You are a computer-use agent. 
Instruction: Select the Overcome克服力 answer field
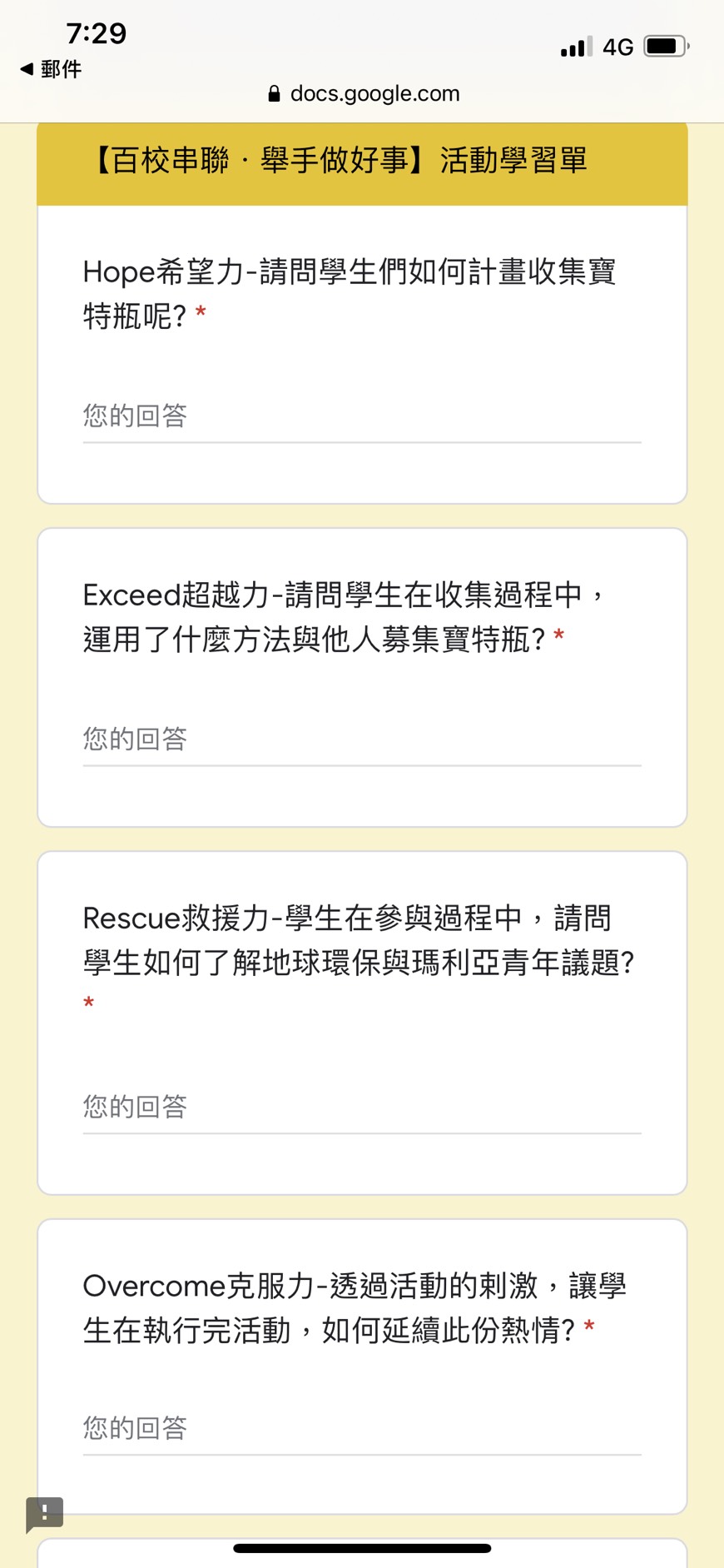click(x=362, y=1429)
